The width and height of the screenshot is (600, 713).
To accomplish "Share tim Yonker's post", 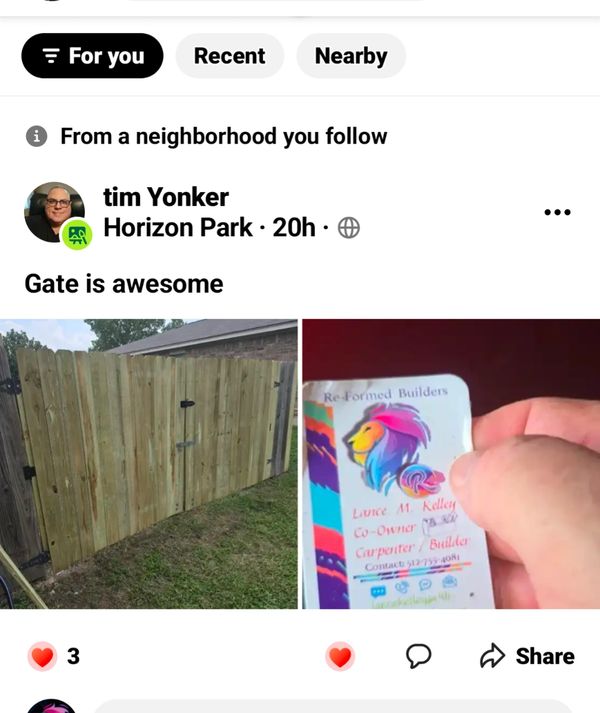I will pyautogui.click(x=527, y=656).
